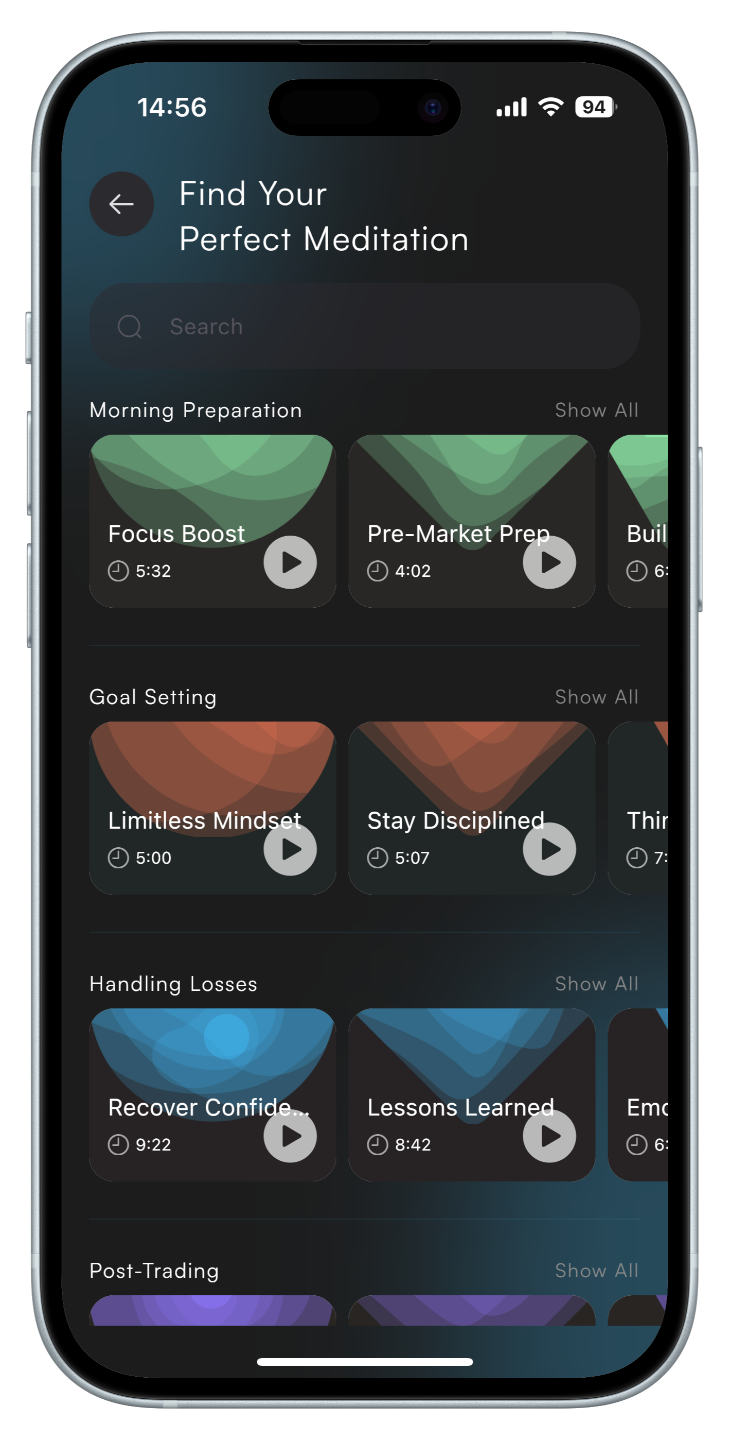Show all Goal Setting meditations
This screenshot has height=1440, width=730.
[x=596, y=697]
